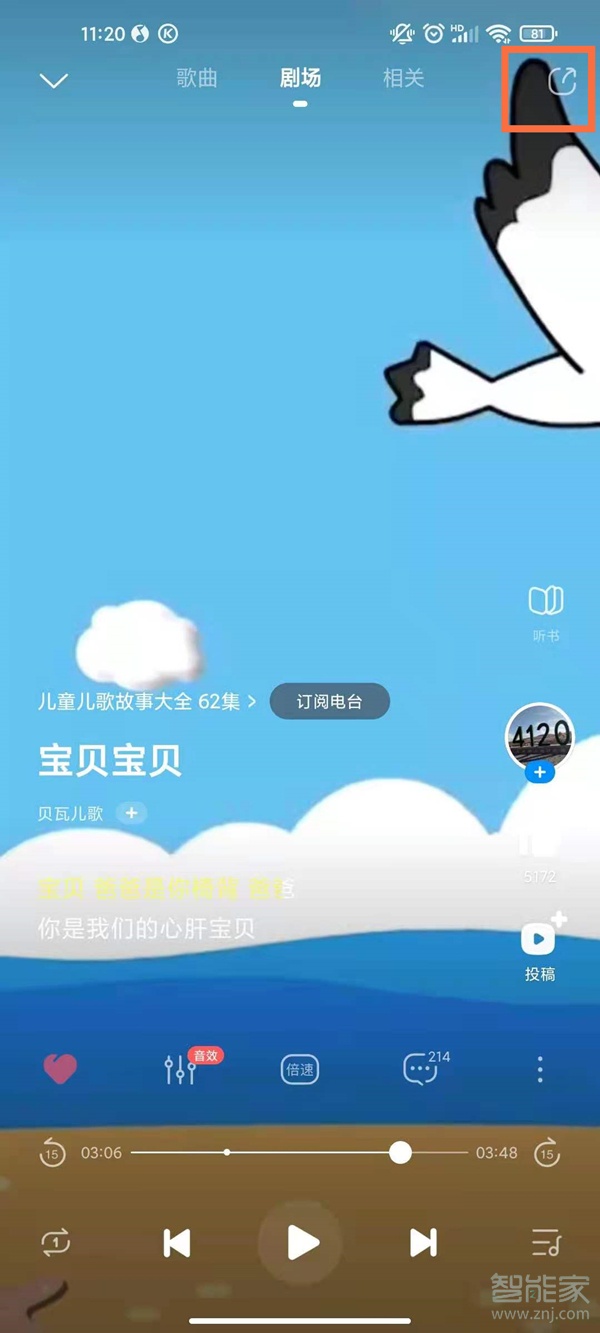
Task: Rewind 15 seconds
Action: [x=52, y=1153]
